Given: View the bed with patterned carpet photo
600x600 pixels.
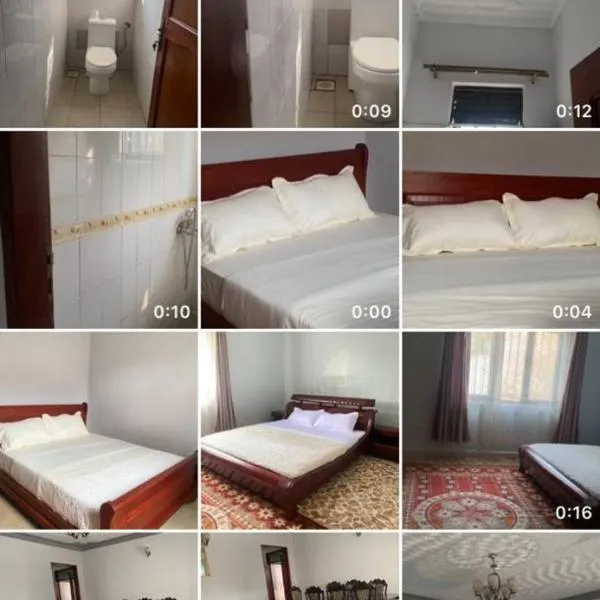Looking at the screenshot, I should (x=300, y=430).
